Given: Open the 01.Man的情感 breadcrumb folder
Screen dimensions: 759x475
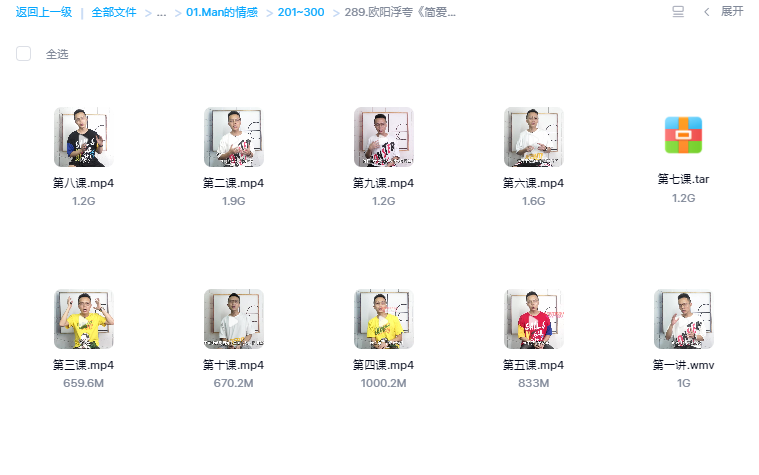Looking at the screenshot, I should click(x=221, y=12).
